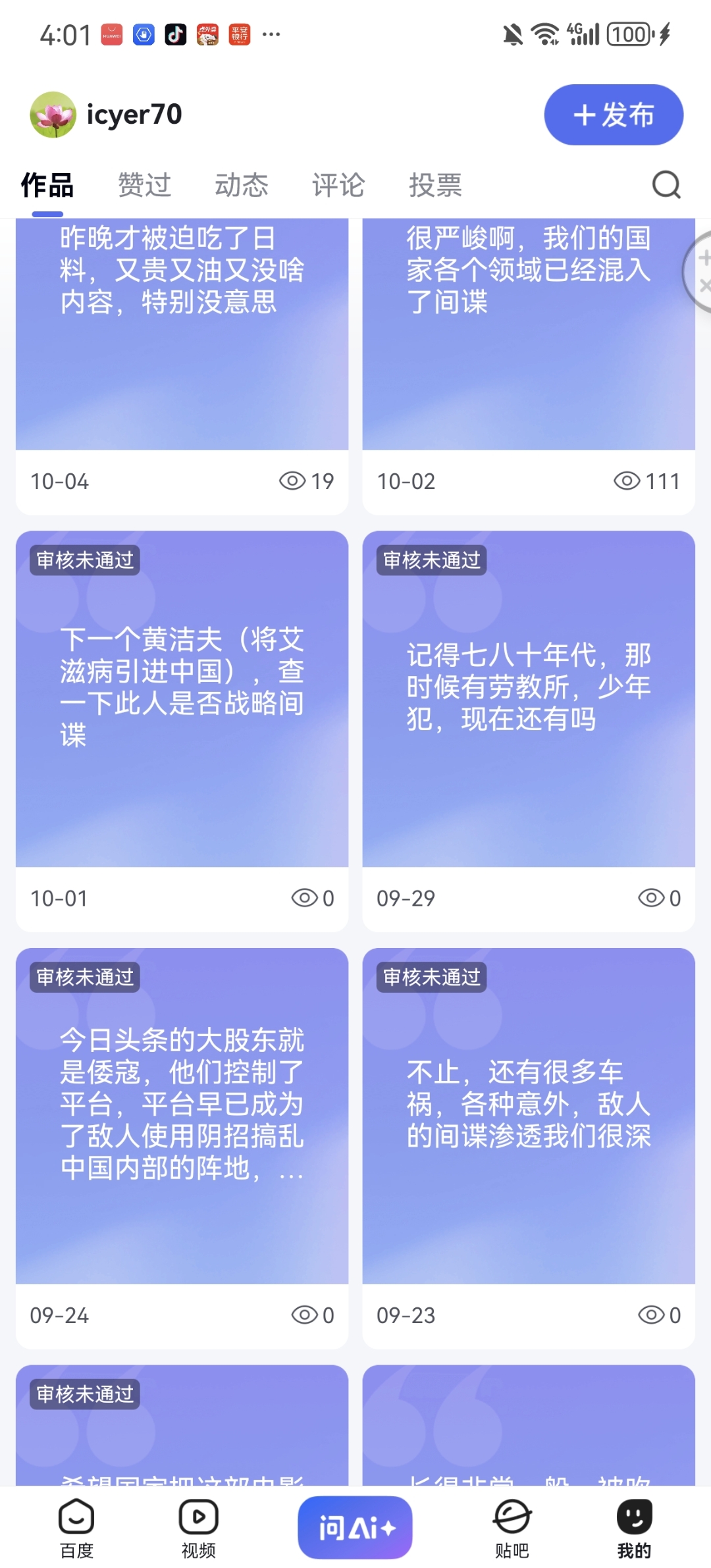This screenshot has width=711, height=1568.
Task: Switch to the 赞过 tab
Action: click(x=144, y=185)
